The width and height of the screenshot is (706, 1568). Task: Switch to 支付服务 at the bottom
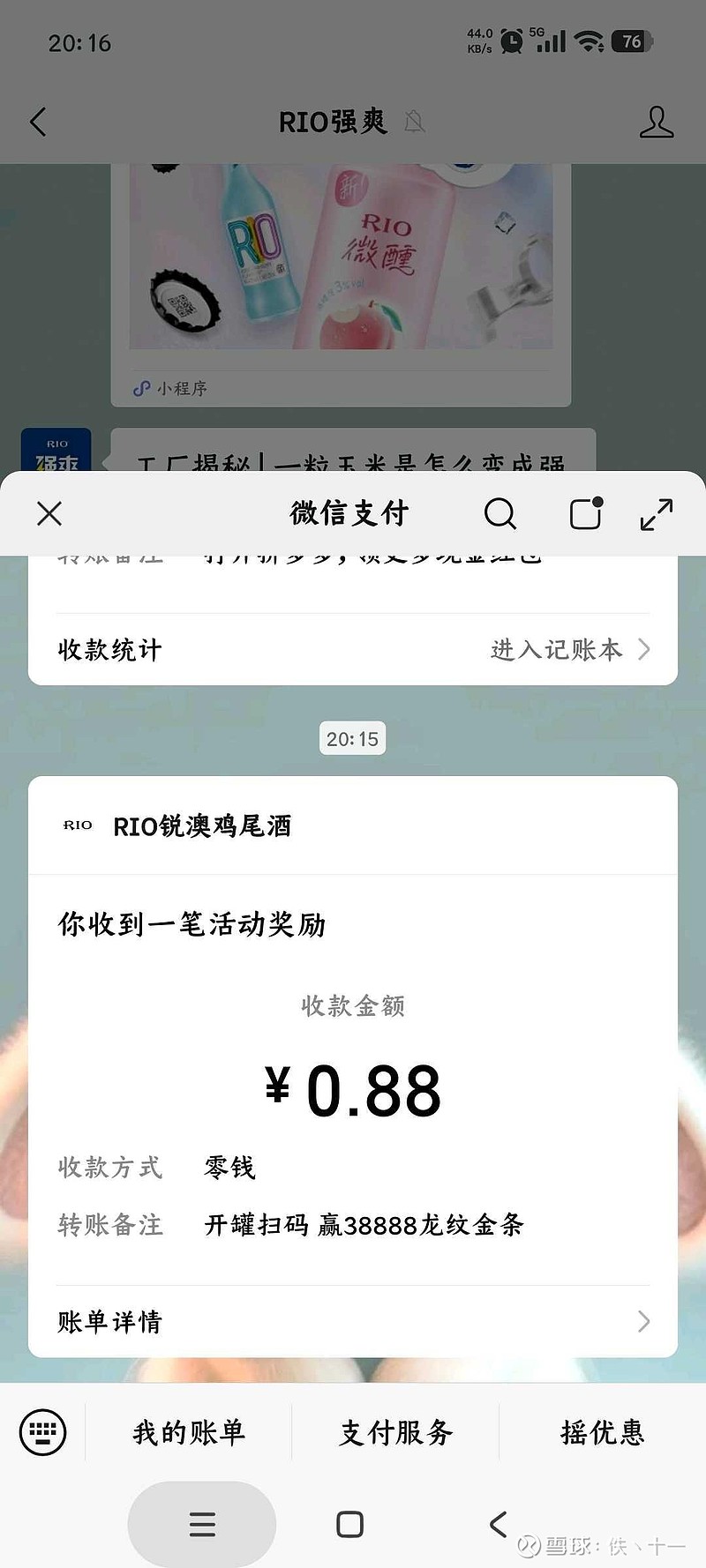[x=394, y=1432]
